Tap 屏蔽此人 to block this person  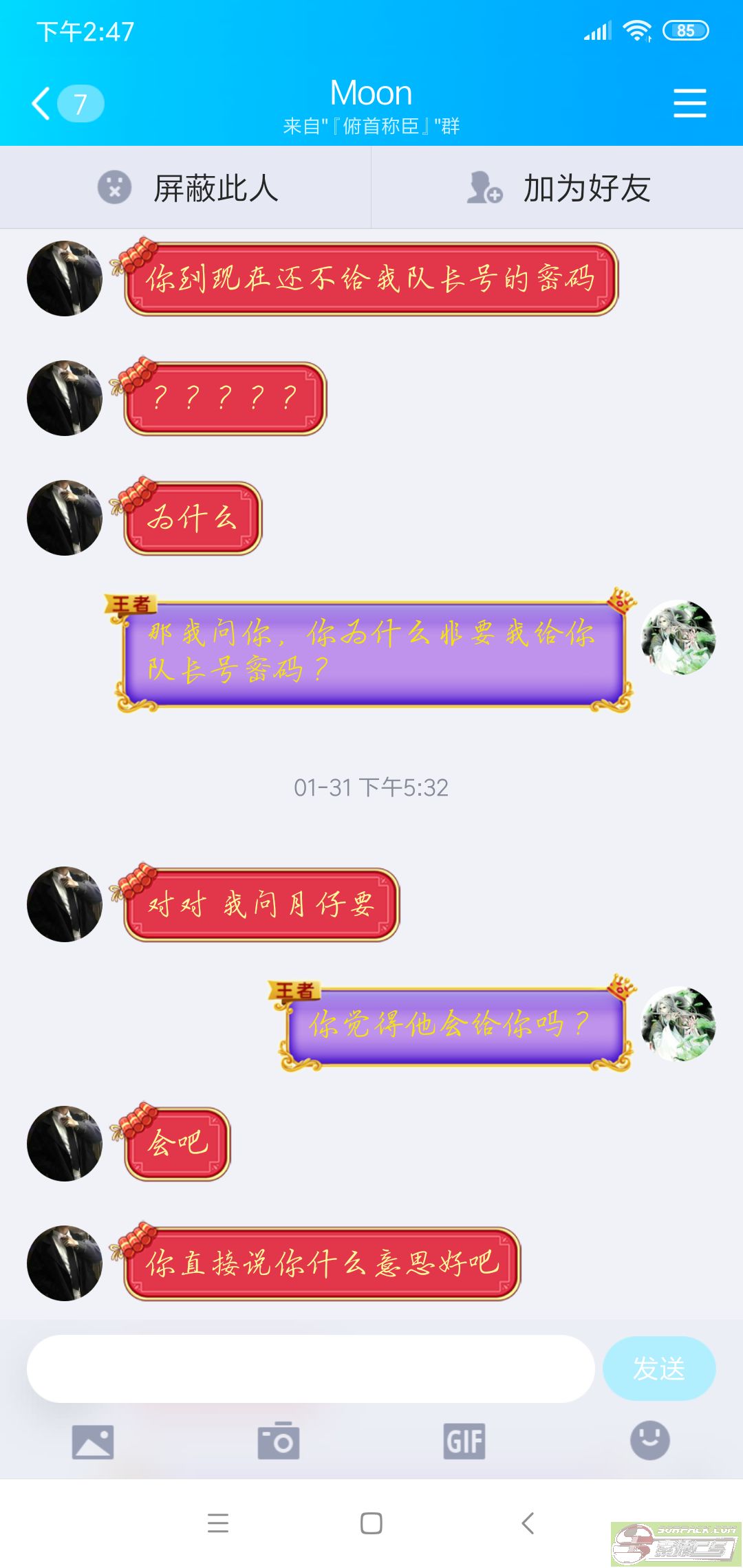click(186, 188)
